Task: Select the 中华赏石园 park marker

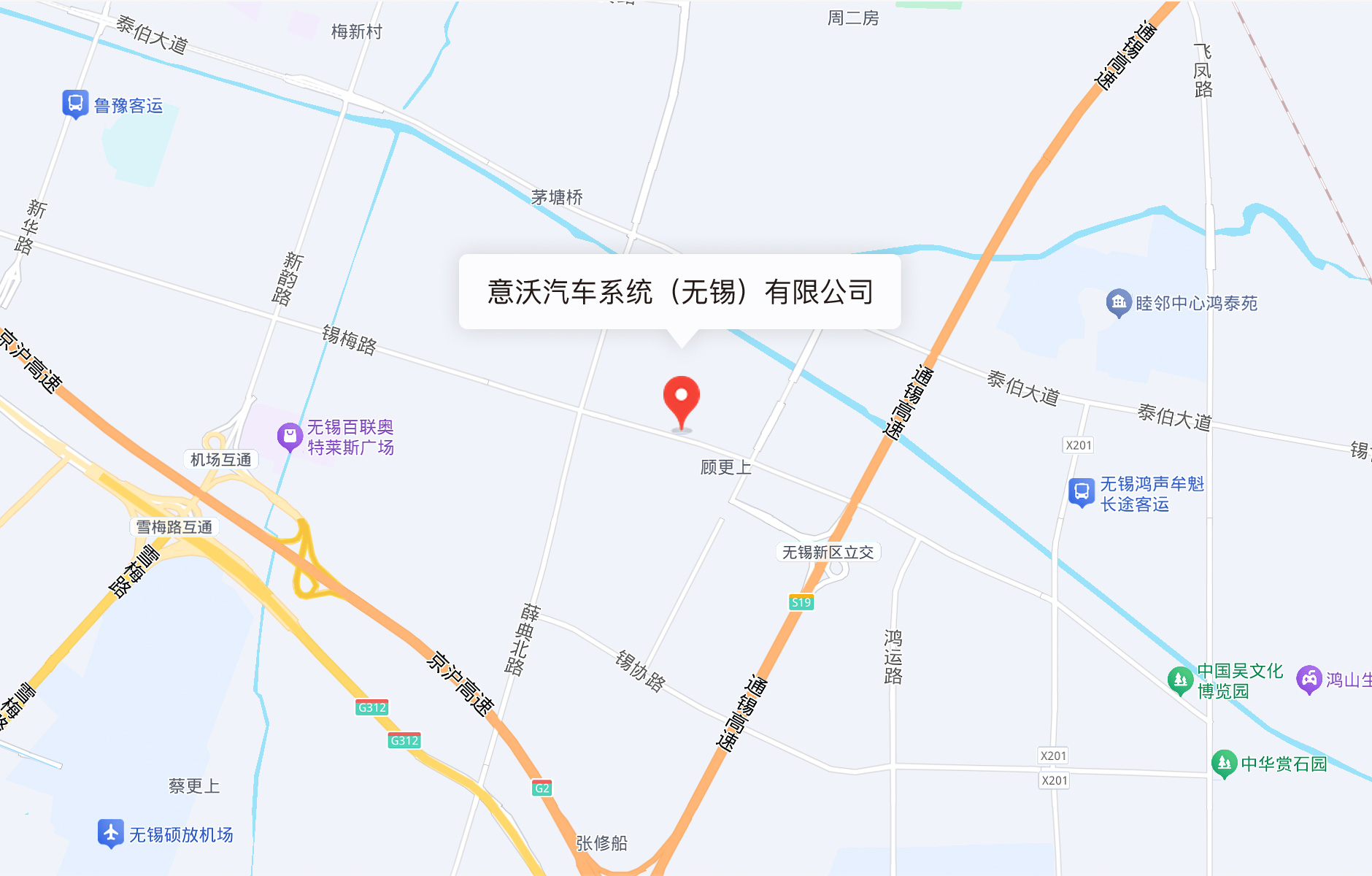Action: (1224, 764)
